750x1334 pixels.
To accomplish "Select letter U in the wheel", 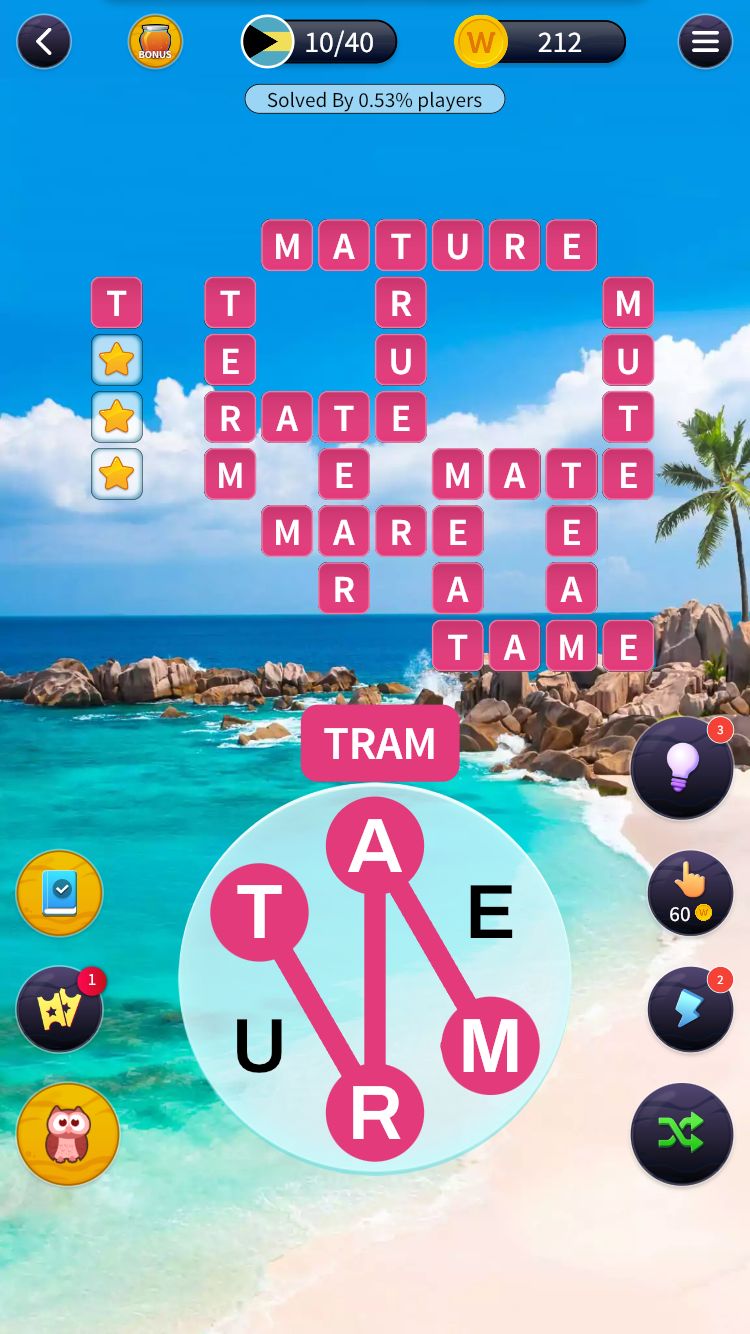I will (259, 1046).
